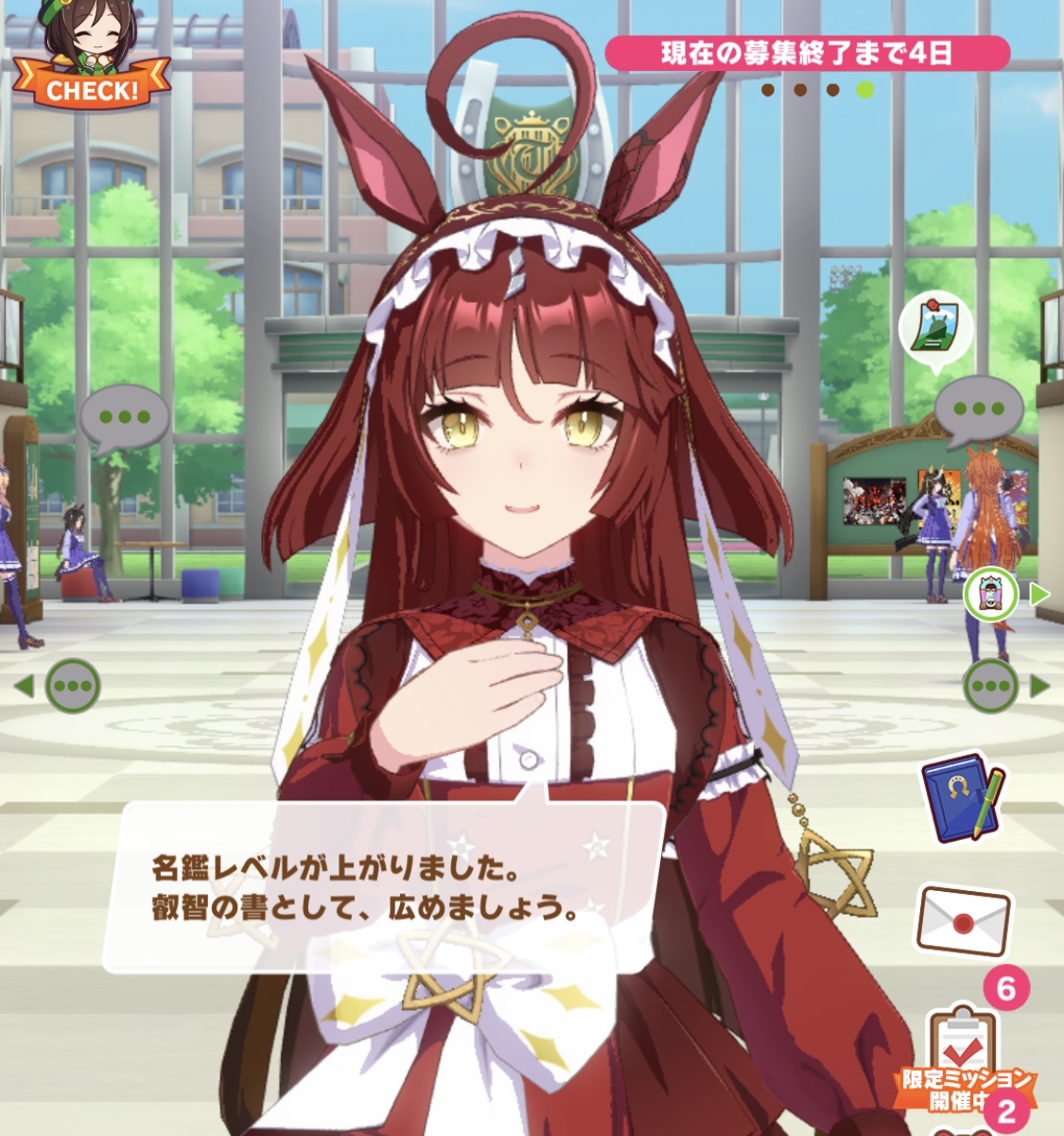This screenshot has width=1064, height=1136.
Task: Move left with the arrow chat bubble
Action: click(x=60, y=686)
